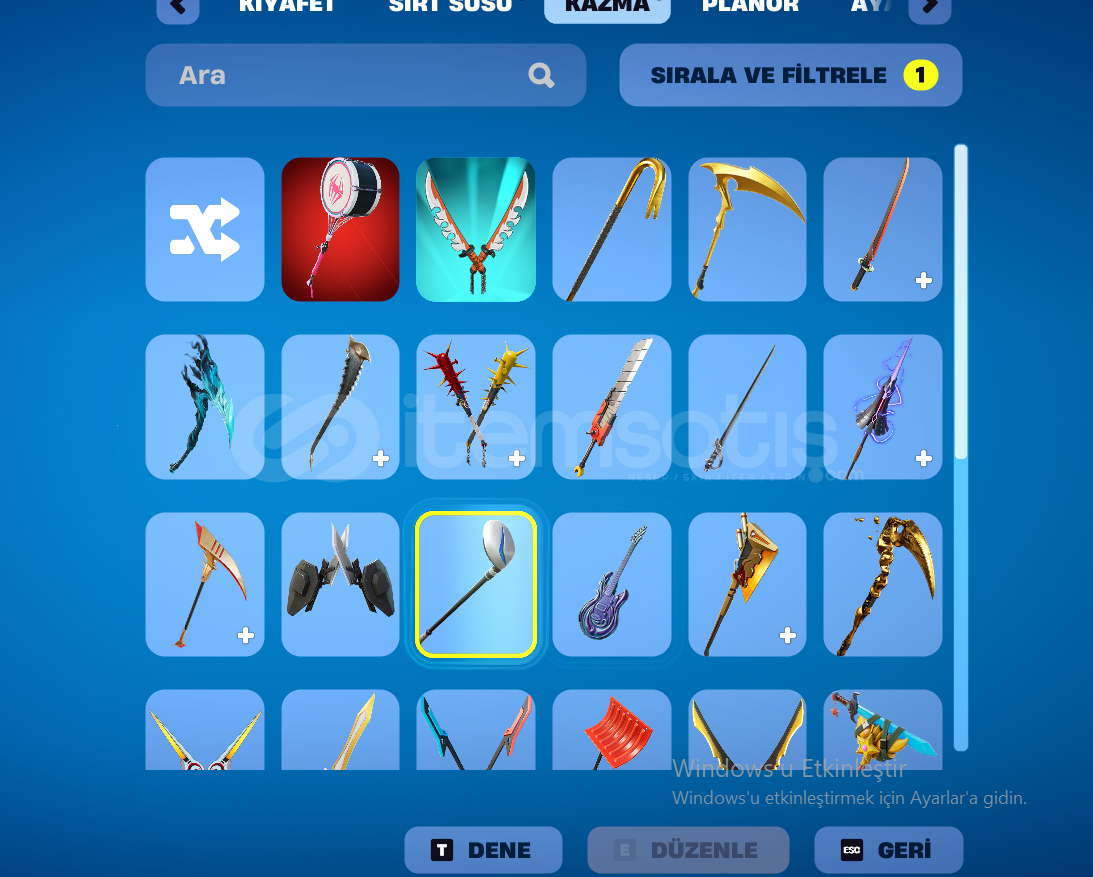
Task: Select the purple guitar pickaxe
Action: 611,584
